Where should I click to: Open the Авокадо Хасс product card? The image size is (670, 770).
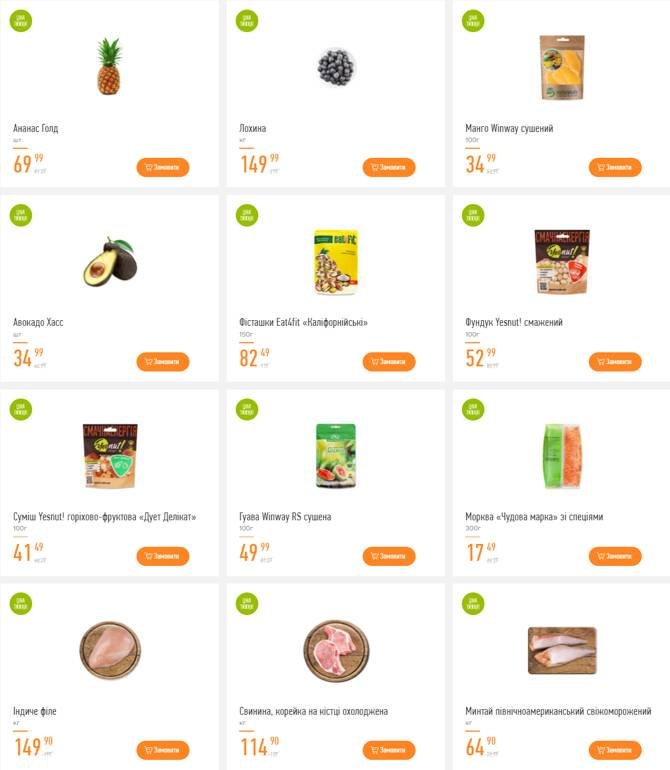point(109,260)
